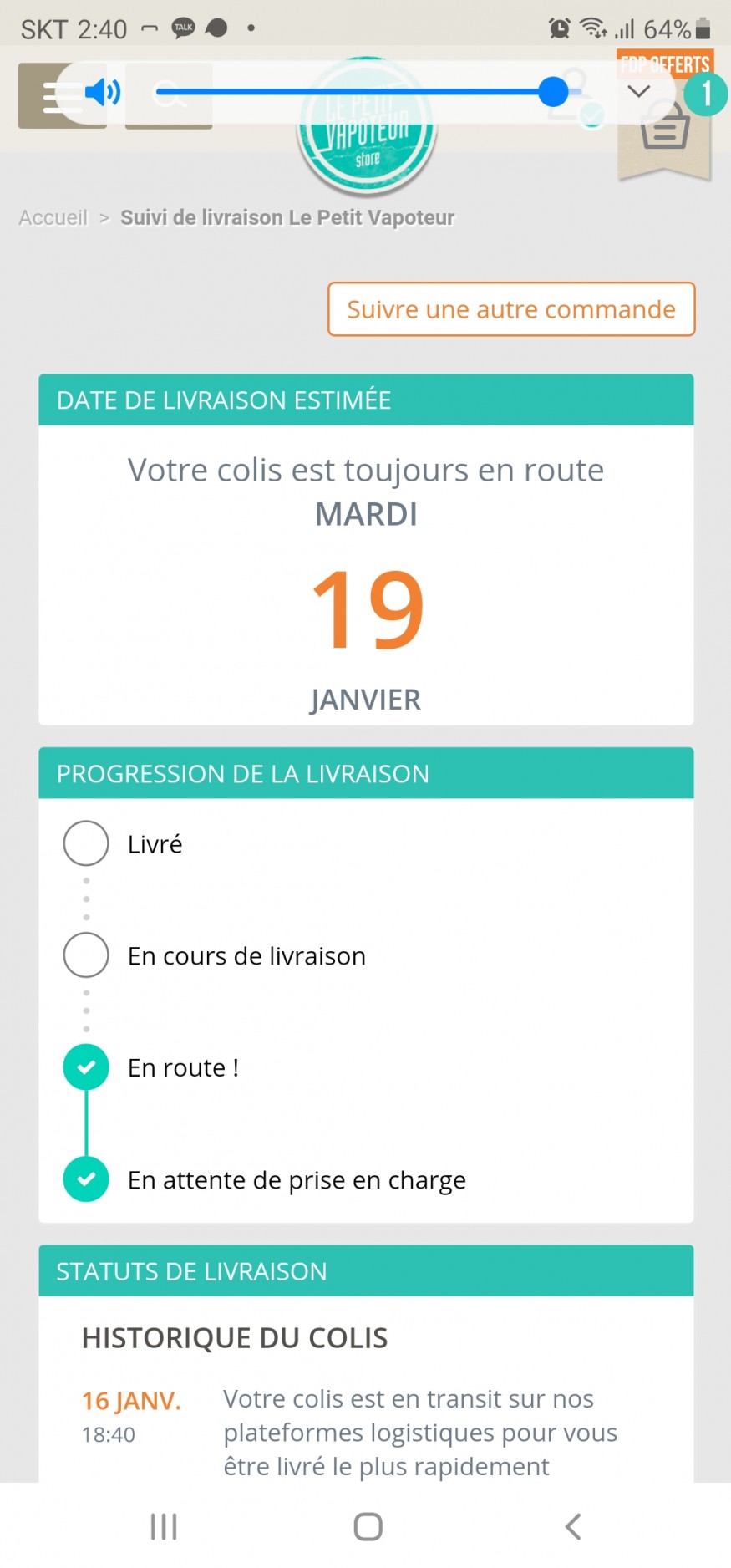Go to the phone's home screen
Image resolution: width=731 pixels, height=1568 pixels.
(x=368, y=1526)
